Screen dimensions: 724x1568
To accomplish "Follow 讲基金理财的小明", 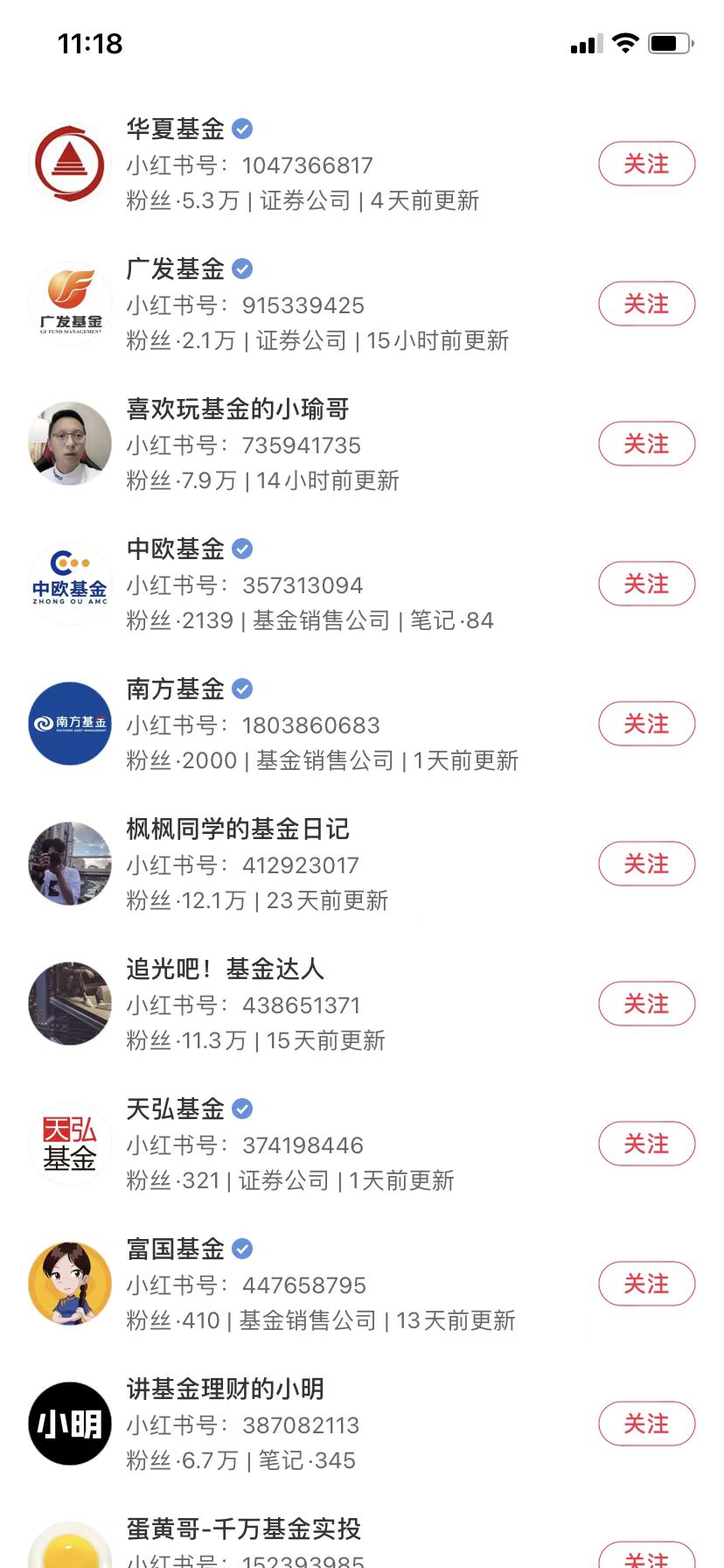I will [x=646, y=1424].
